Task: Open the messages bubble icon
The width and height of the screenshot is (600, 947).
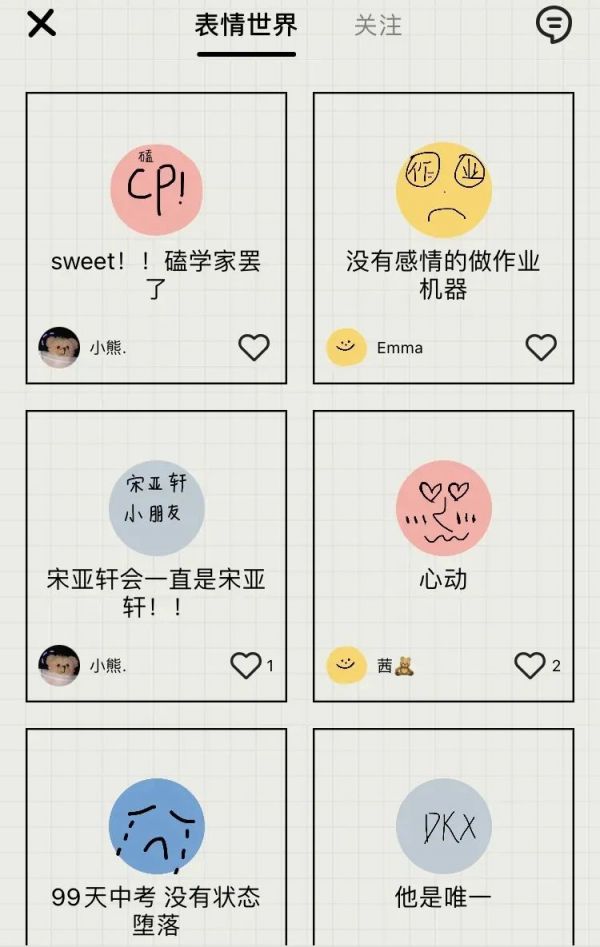Action: (x=553, y=24)
